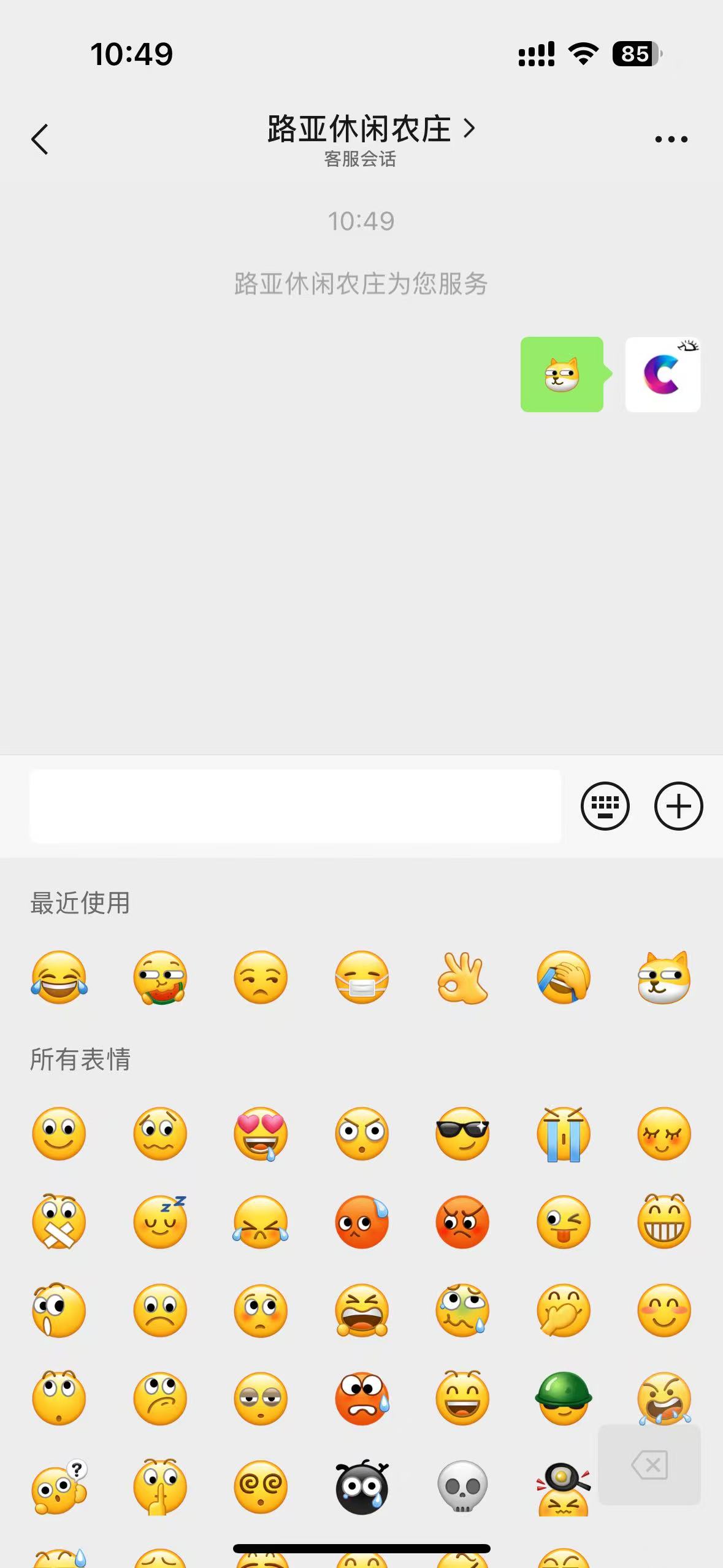This screenshot has height=1568, width=723.
Task: Open the three-dot more options menu
Action: pyautogui.click(x=671, y=139)
